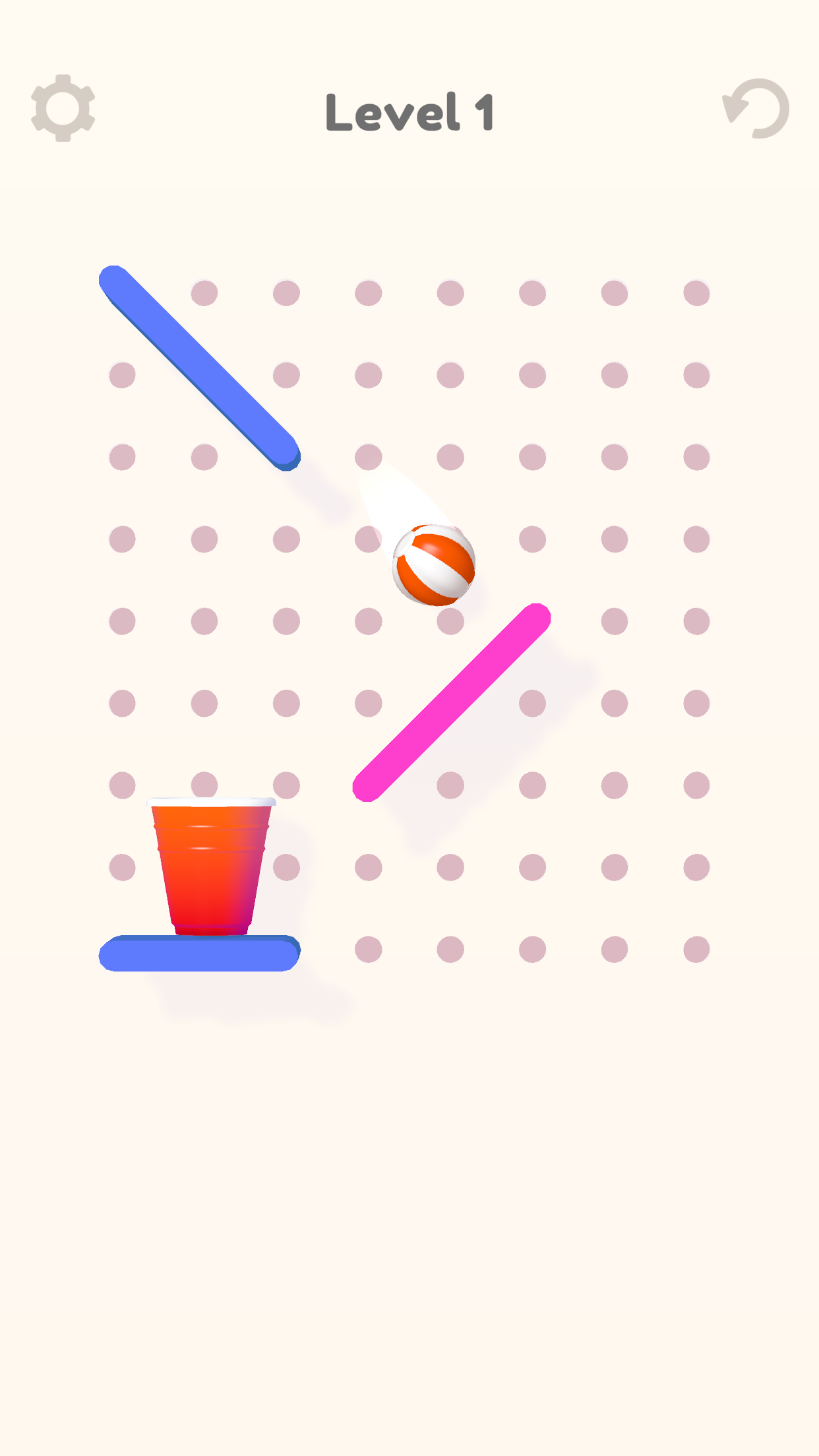Tap the pink bar to rotate it
This screenshot has height=1456, width=819.
coord(452,702)
